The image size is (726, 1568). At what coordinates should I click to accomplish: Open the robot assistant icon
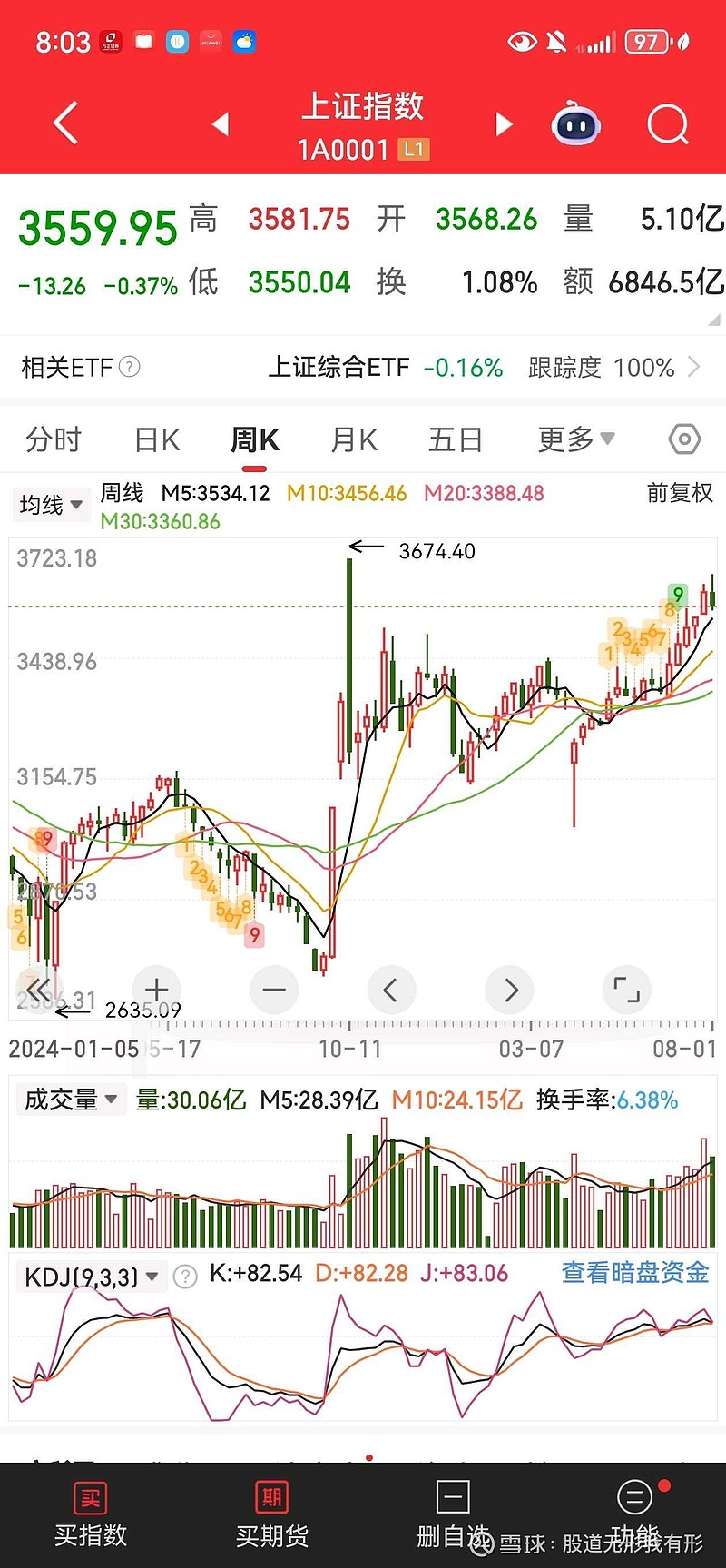point(576,124)
